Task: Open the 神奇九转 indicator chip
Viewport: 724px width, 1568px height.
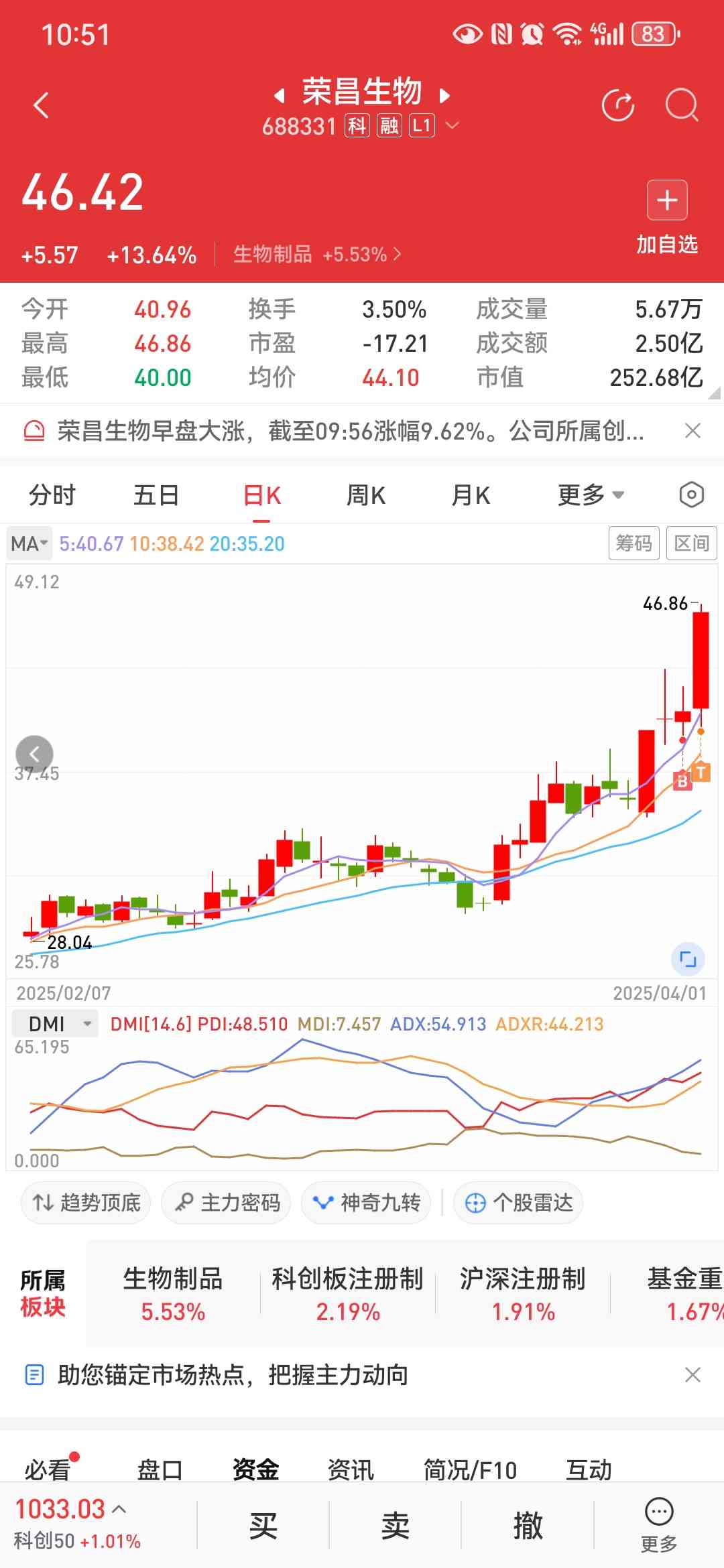Action: (x=367, y=1203)
